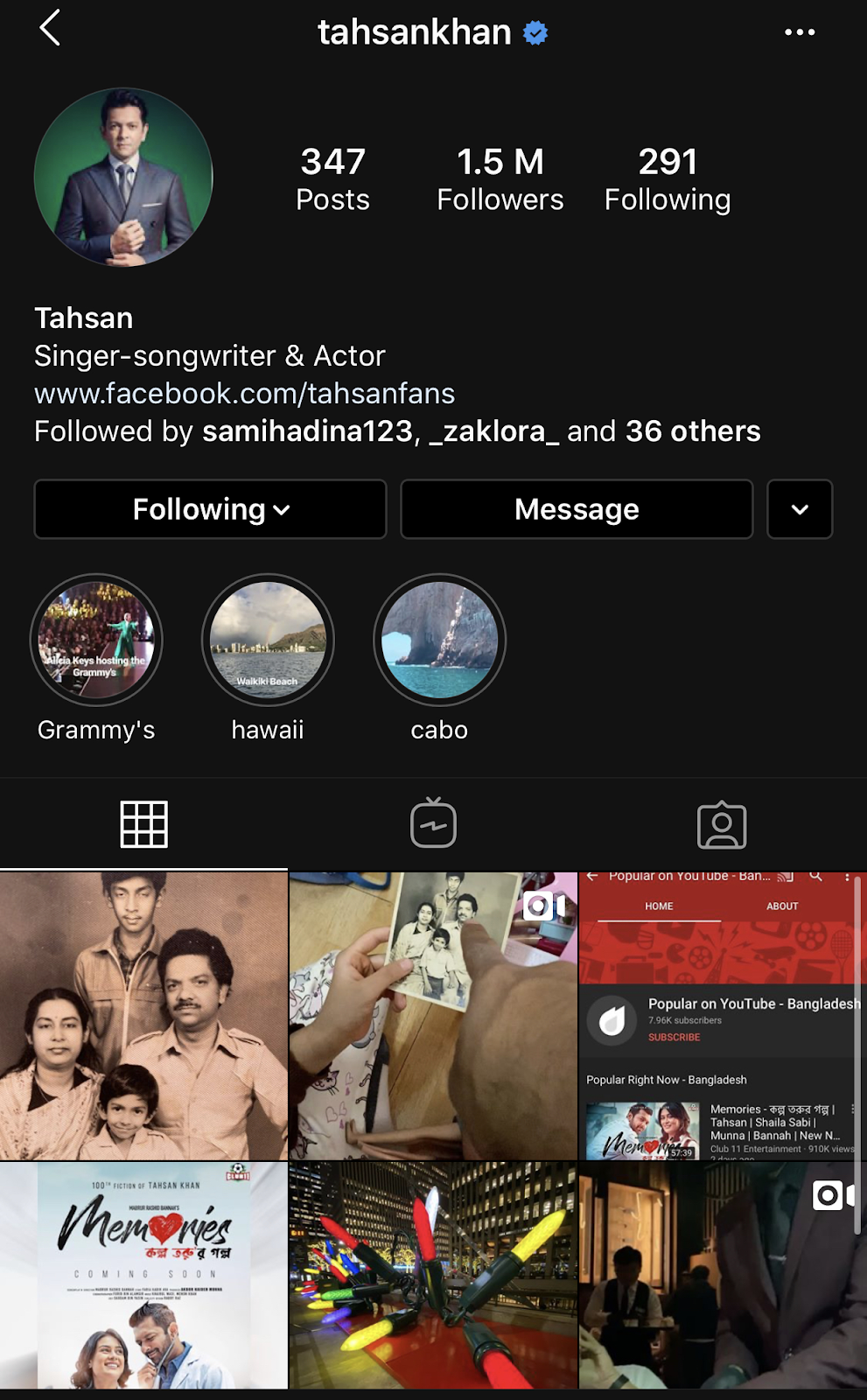View the 291 following list
The height and width of the screenshot is (1400, 867).
click(667, 179)
